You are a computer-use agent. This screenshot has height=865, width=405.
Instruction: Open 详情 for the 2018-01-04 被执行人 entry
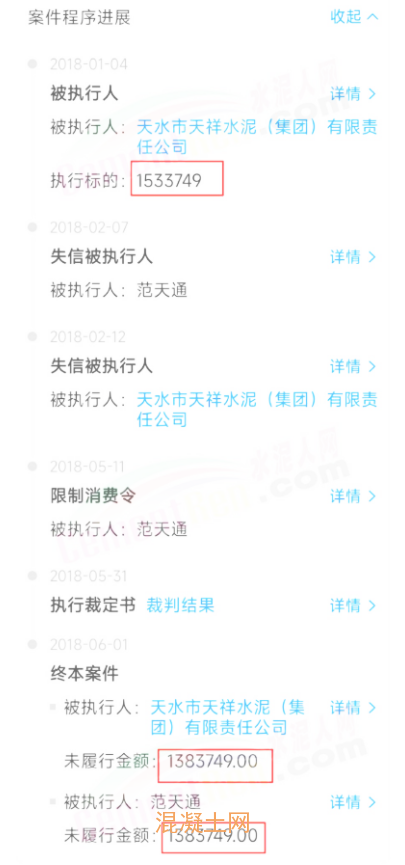[353, 93]
